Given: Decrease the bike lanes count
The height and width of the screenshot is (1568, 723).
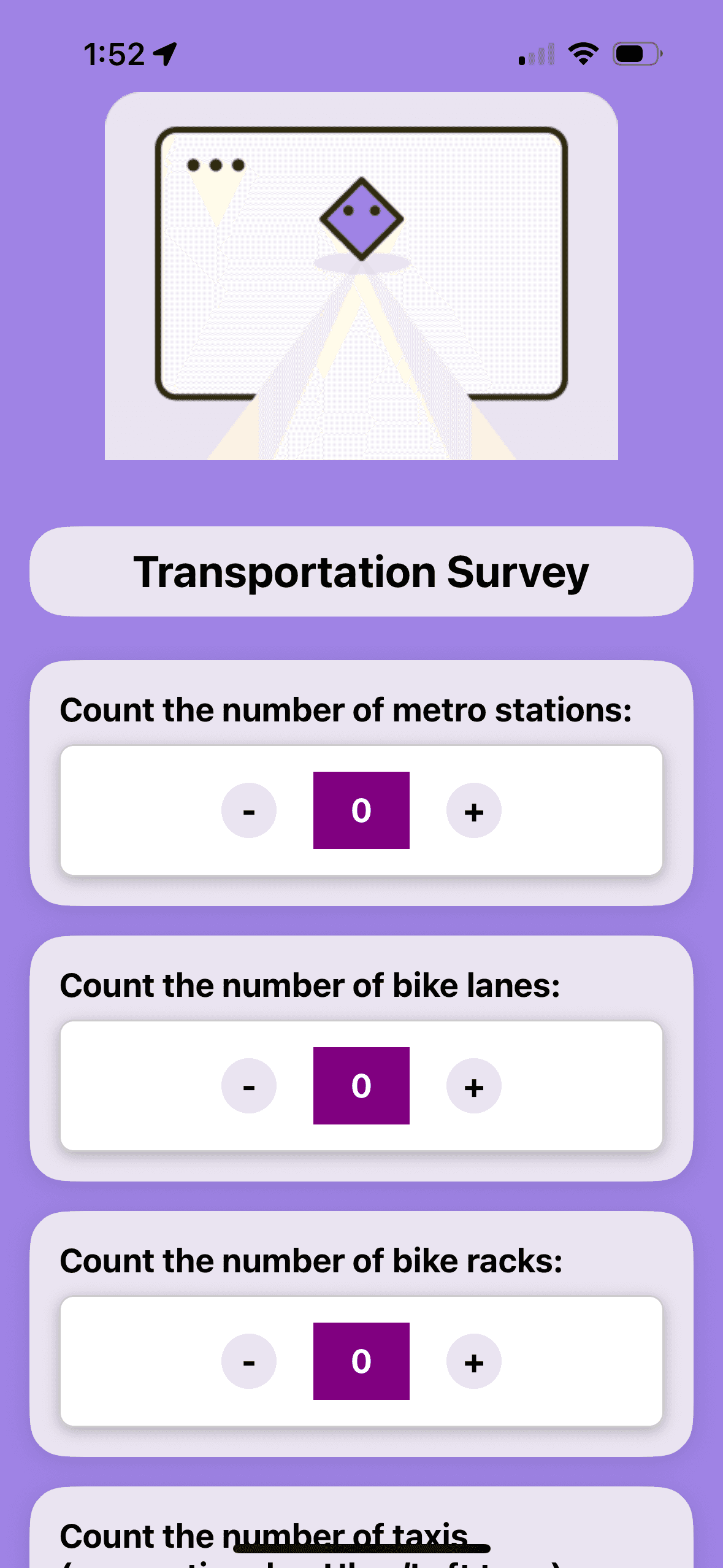Looking at the screenshot, I should (249, 1086).
